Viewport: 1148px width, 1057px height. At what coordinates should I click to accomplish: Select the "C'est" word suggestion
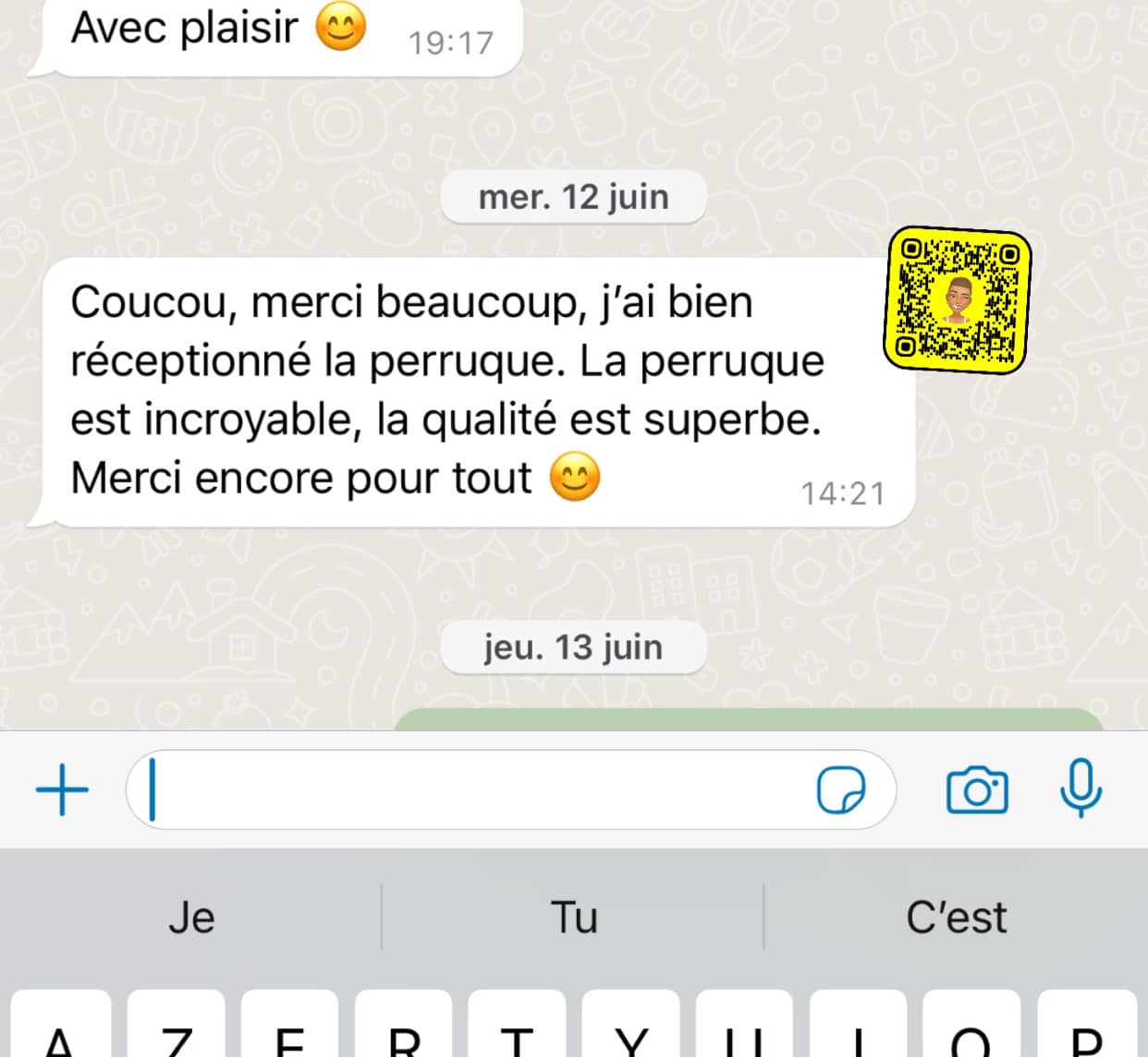pyautogui.click(x=956, y=917)
